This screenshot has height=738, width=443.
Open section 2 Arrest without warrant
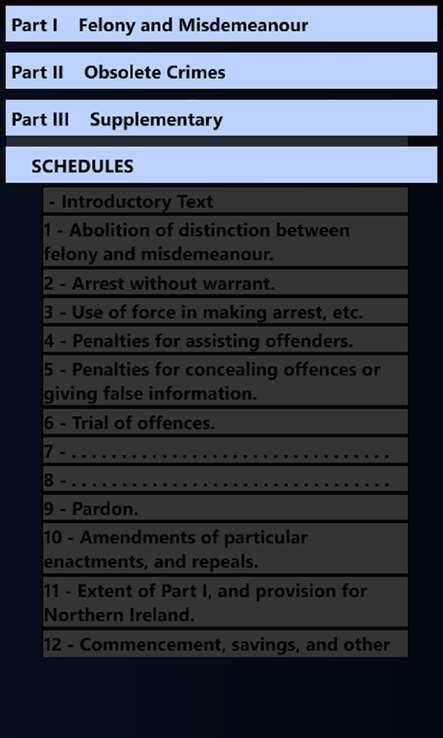tap(226, 282)
